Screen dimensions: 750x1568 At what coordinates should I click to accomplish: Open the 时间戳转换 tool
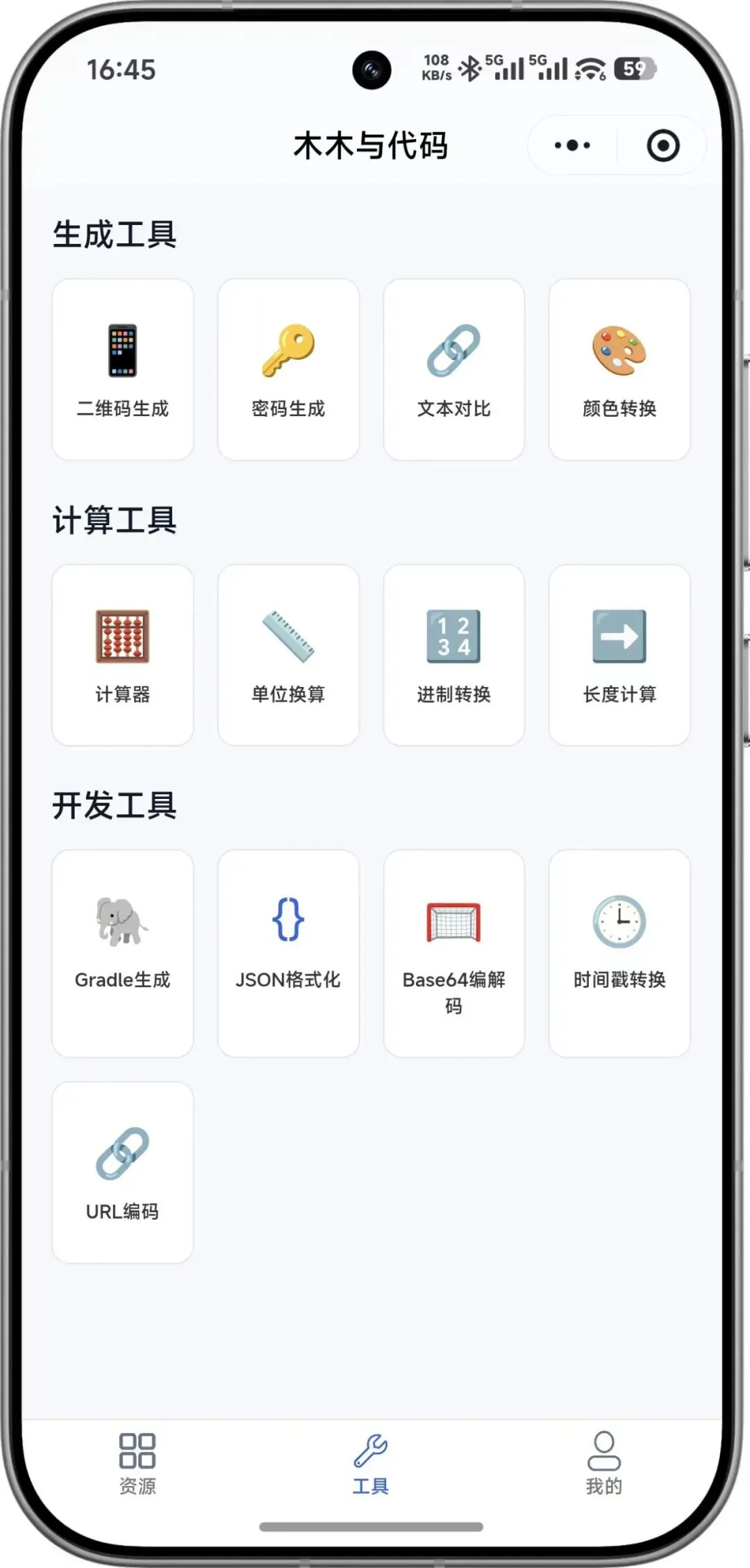tap(619, 954)
